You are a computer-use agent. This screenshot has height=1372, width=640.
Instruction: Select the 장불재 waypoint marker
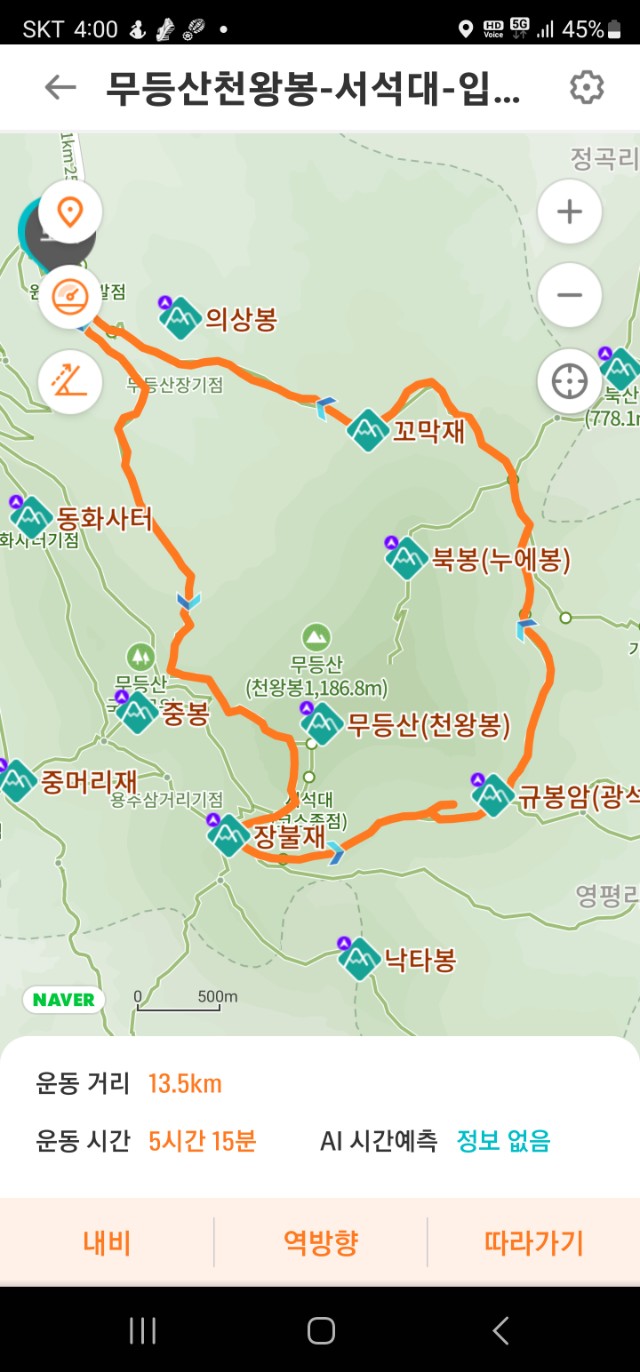pyautogui.click(x=229, y=835)
